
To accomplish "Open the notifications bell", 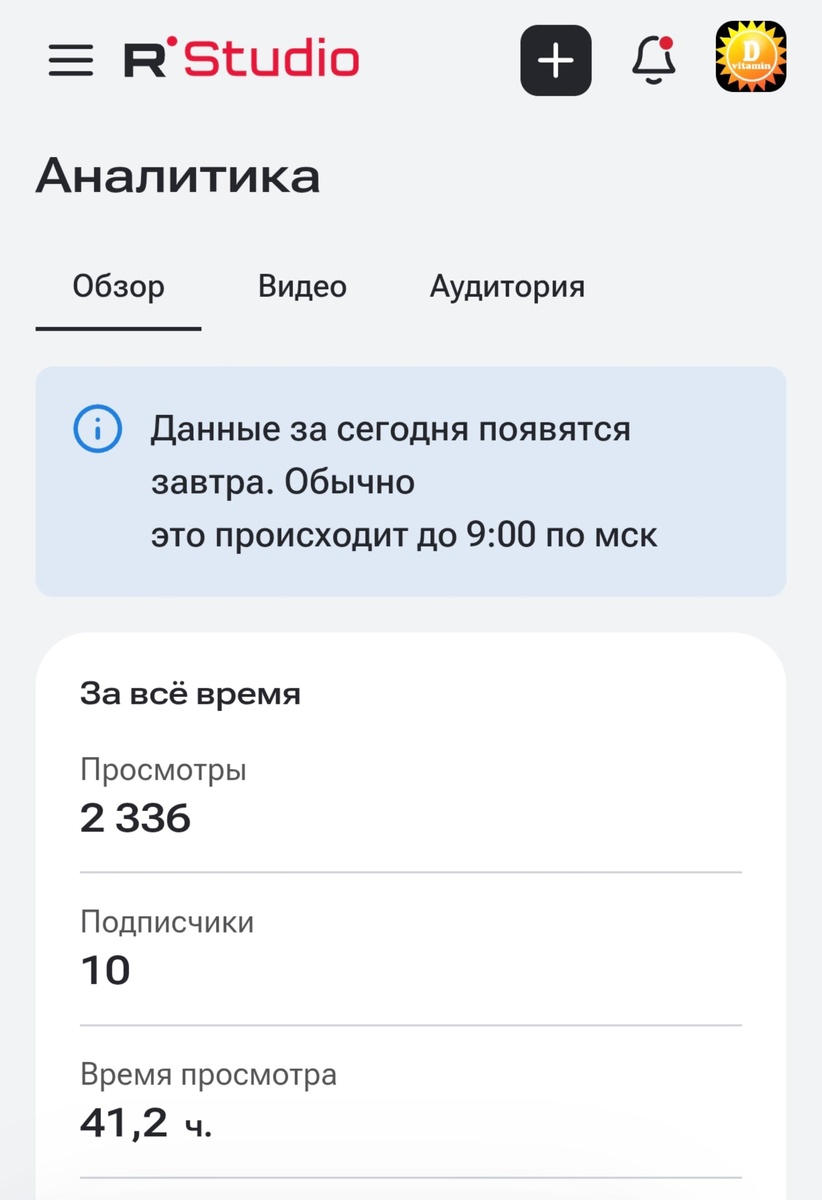I will click(x=654, y=59).
